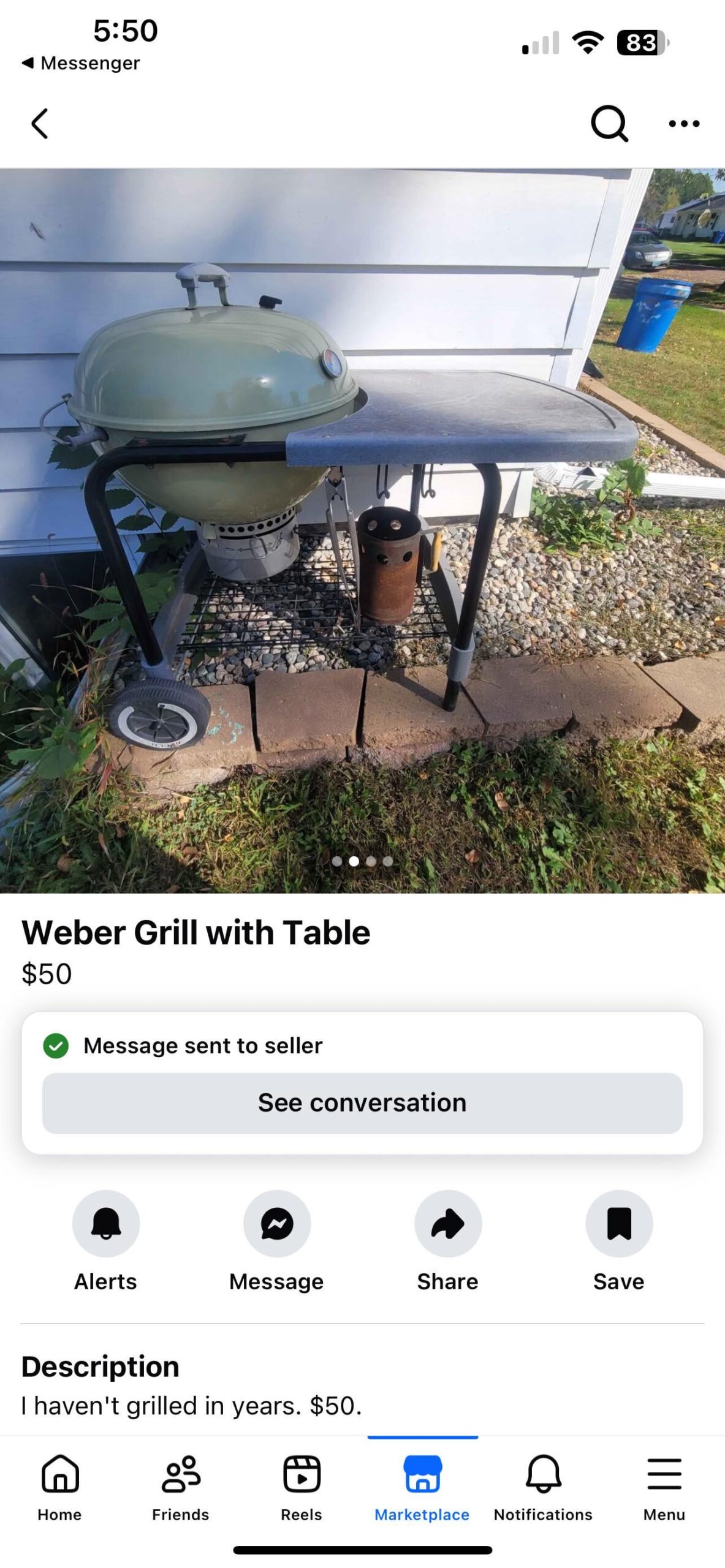View the Weber grill photo fullscreen
This screenshot has width=725, height=1568.
coord(362,530)
